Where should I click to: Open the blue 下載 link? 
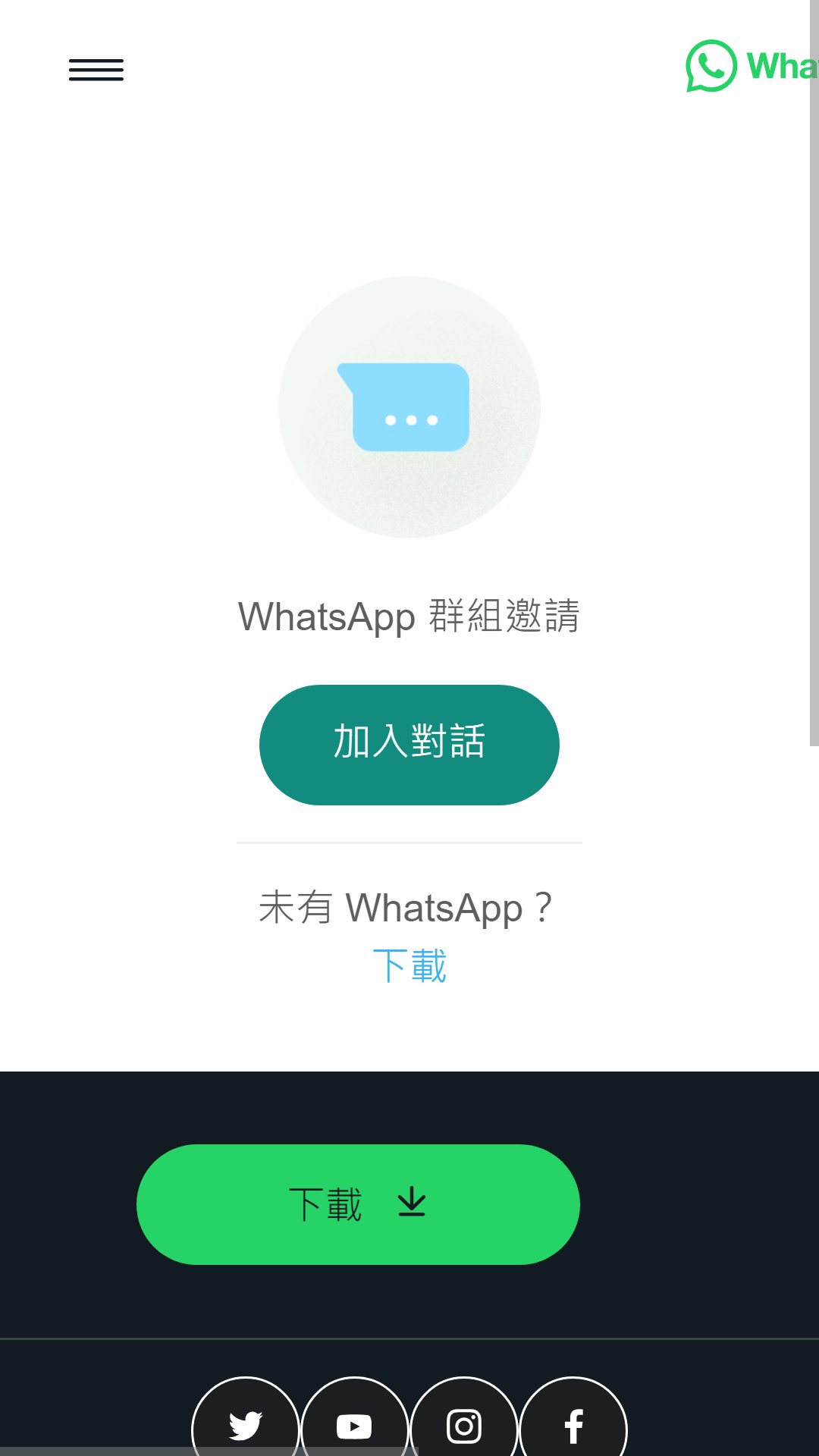pos(409,965)
